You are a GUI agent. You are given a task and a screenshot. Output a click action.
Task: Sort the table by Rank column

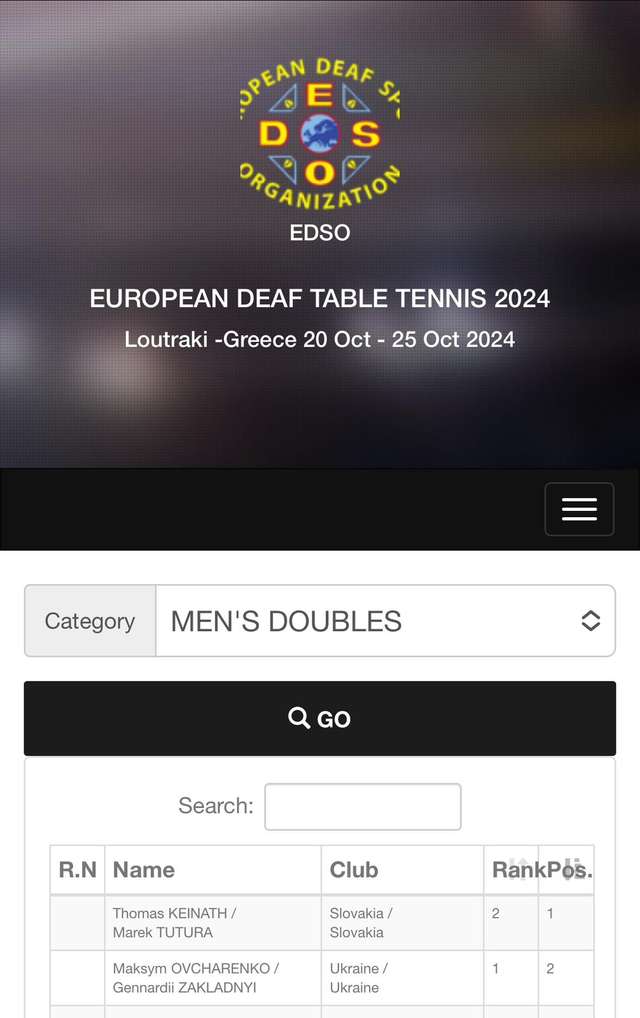(511, 870)
